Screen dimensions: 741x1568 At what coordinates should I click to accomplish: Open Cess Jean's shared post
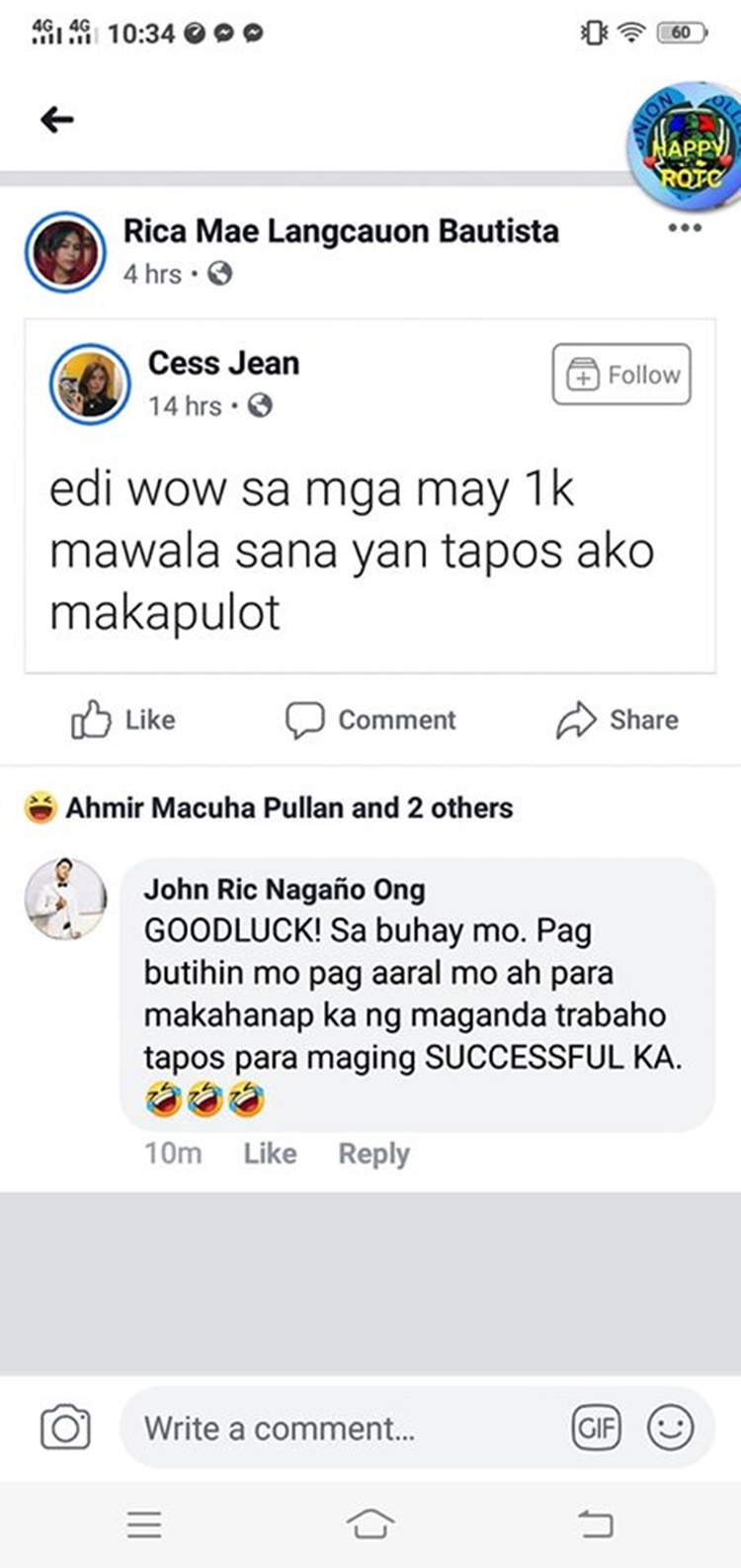pos(351,550)
